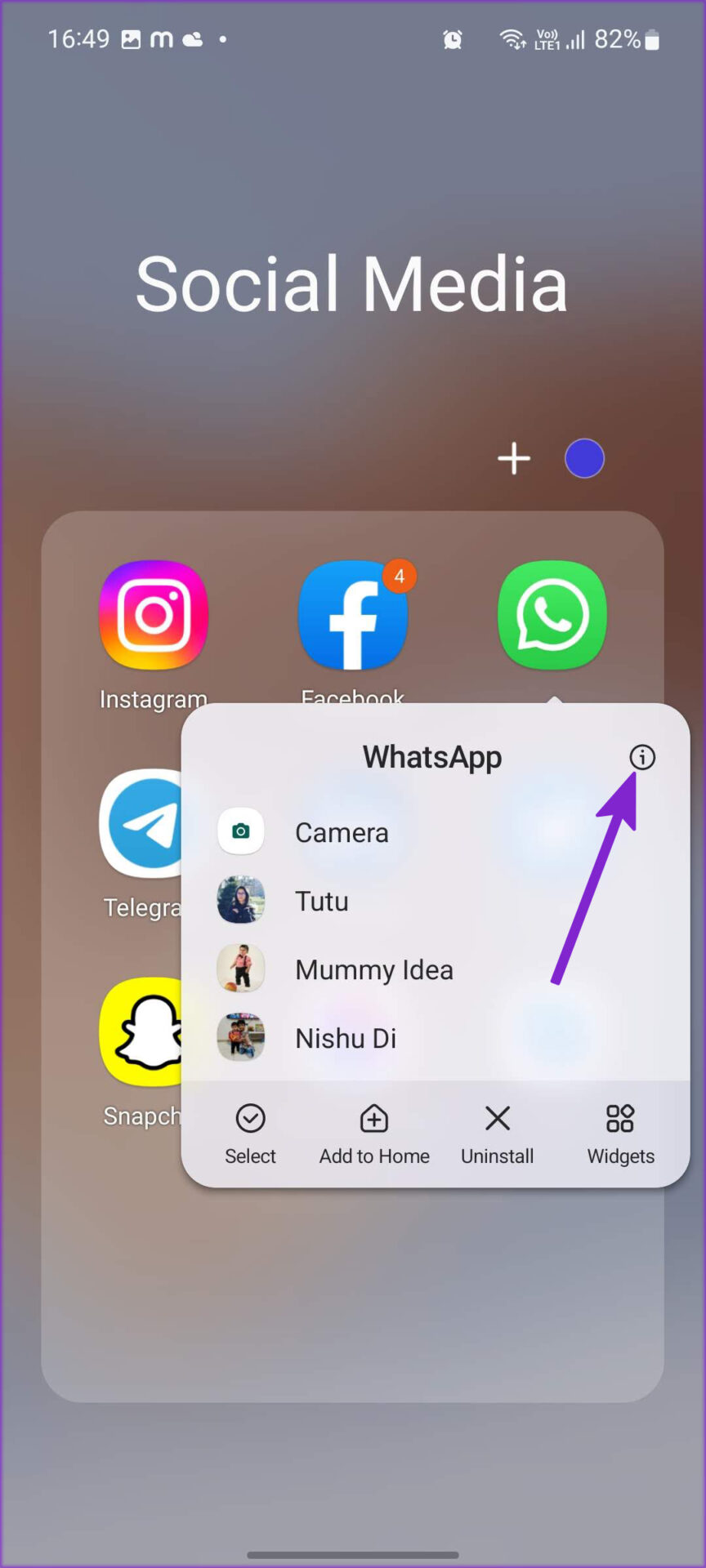Open WhatsApp Camera shortcut

(341, 832)
